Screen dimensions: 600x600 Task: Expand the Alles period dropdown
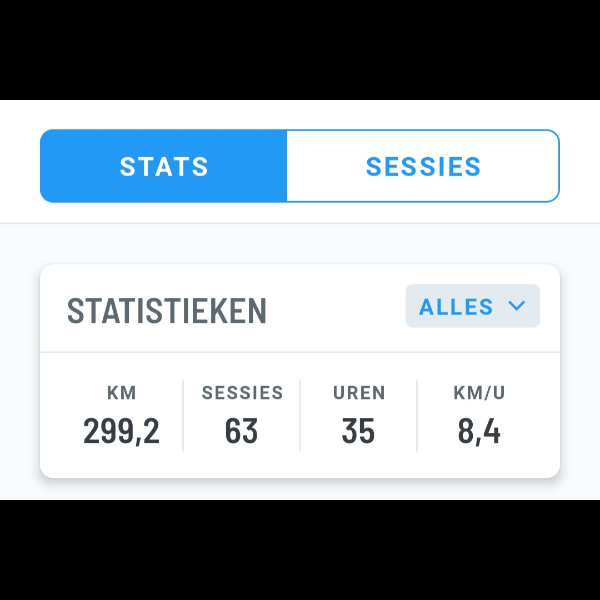coord(472,306)
